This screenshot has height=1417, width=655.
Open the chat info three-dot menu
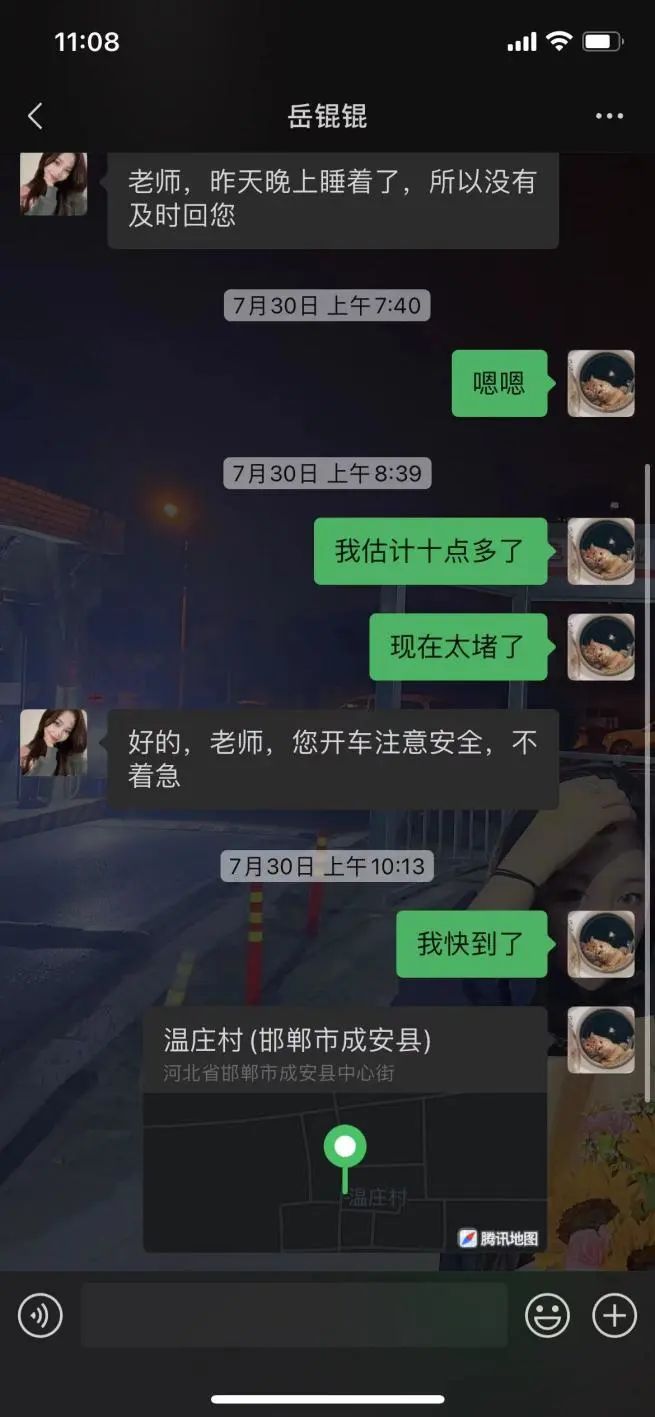pos(609,117)
